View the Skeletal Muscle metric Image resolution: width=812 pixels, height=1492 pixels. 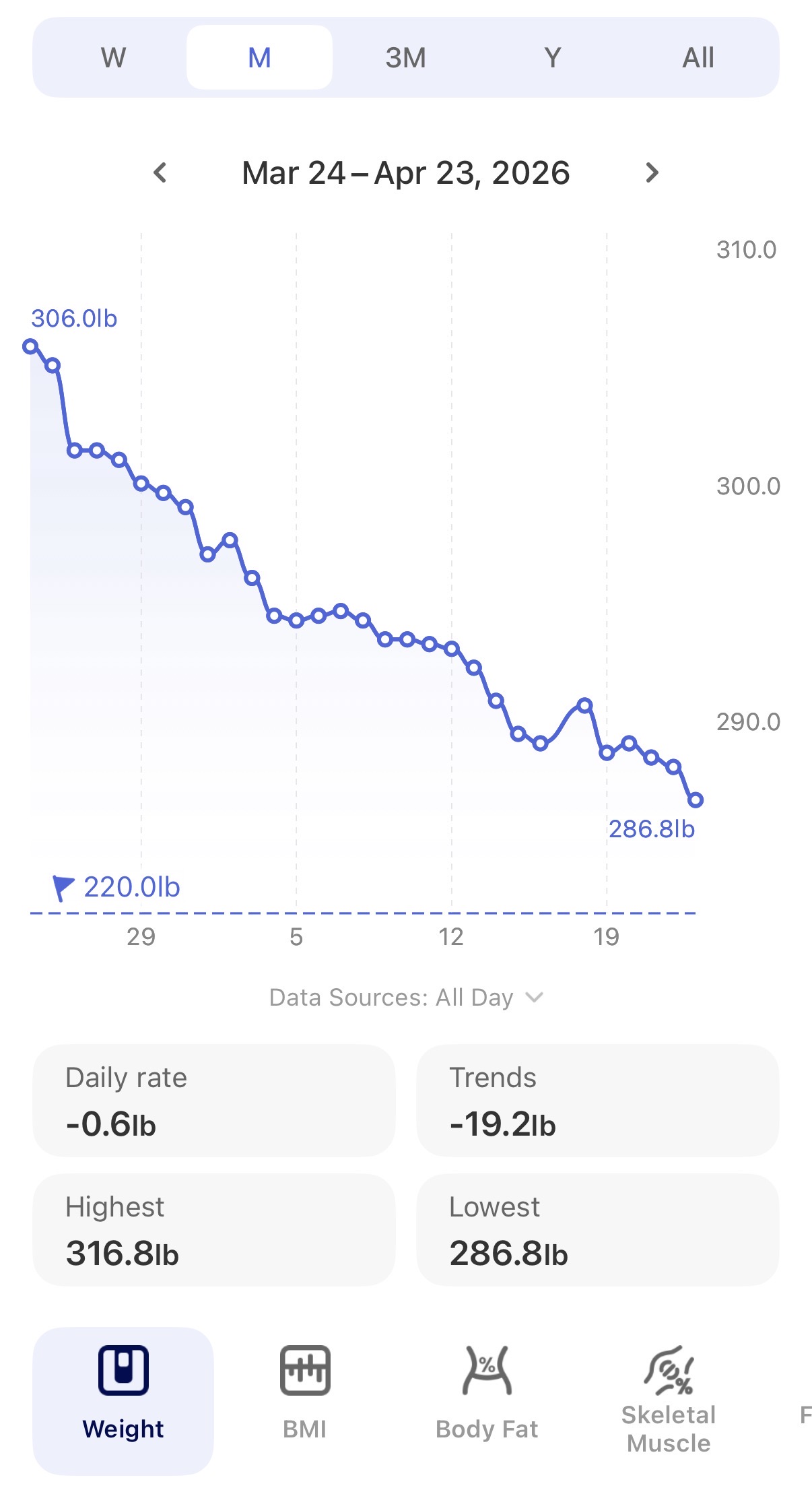[x=668, y=1398]
